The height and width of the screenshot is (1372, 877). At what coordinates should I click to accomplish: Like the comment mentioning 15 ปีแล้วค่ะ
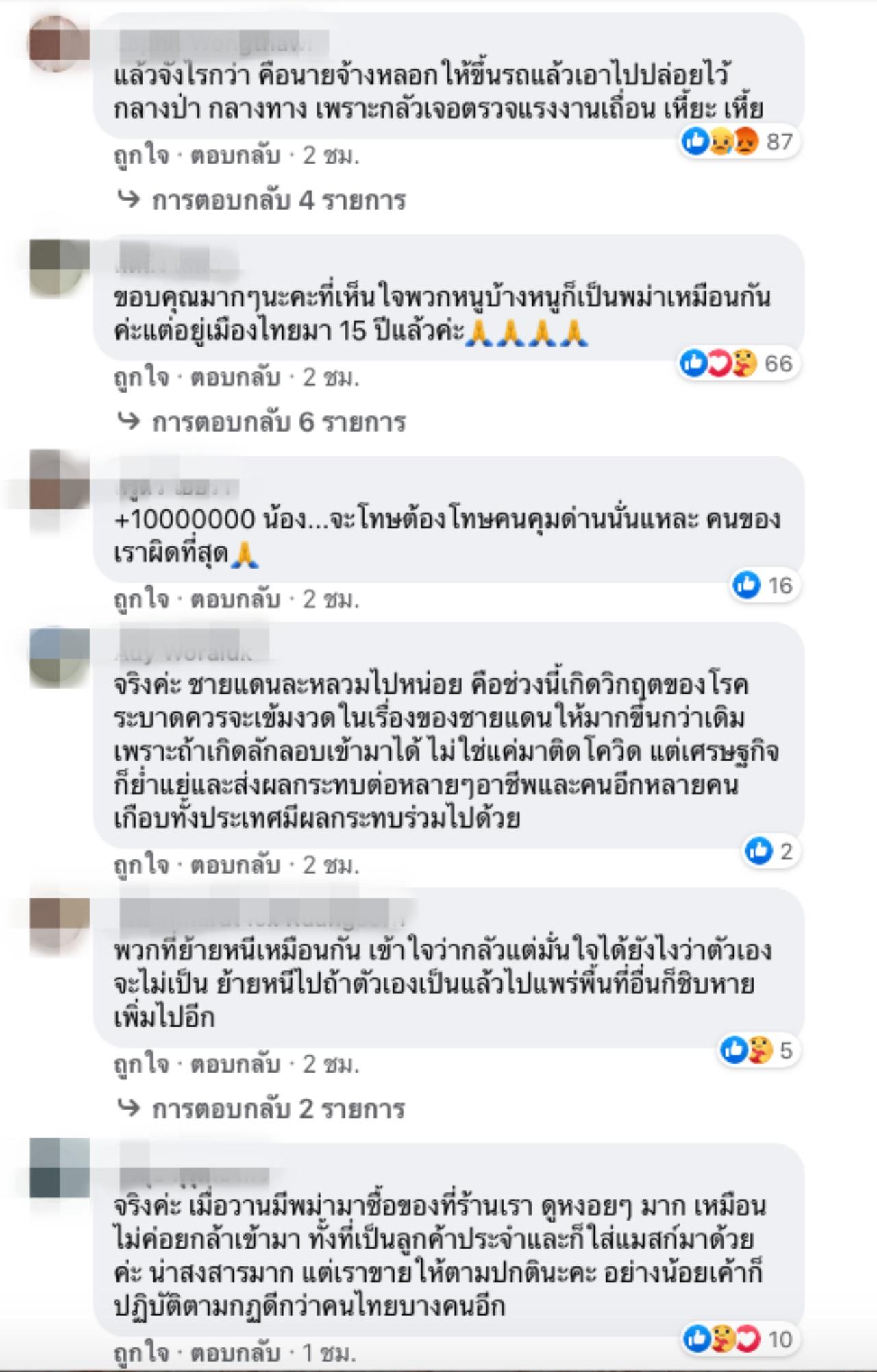coord(140,378)
